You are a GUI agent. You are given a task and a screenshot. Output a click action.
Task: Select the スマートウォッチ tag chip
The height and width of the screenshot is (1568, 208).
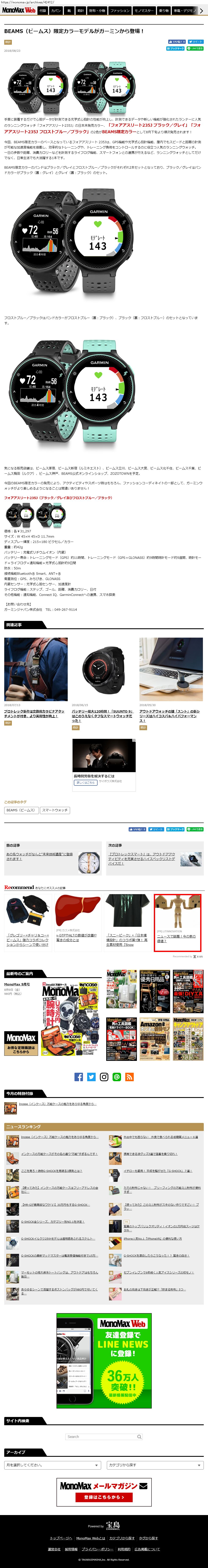(55, 810)
